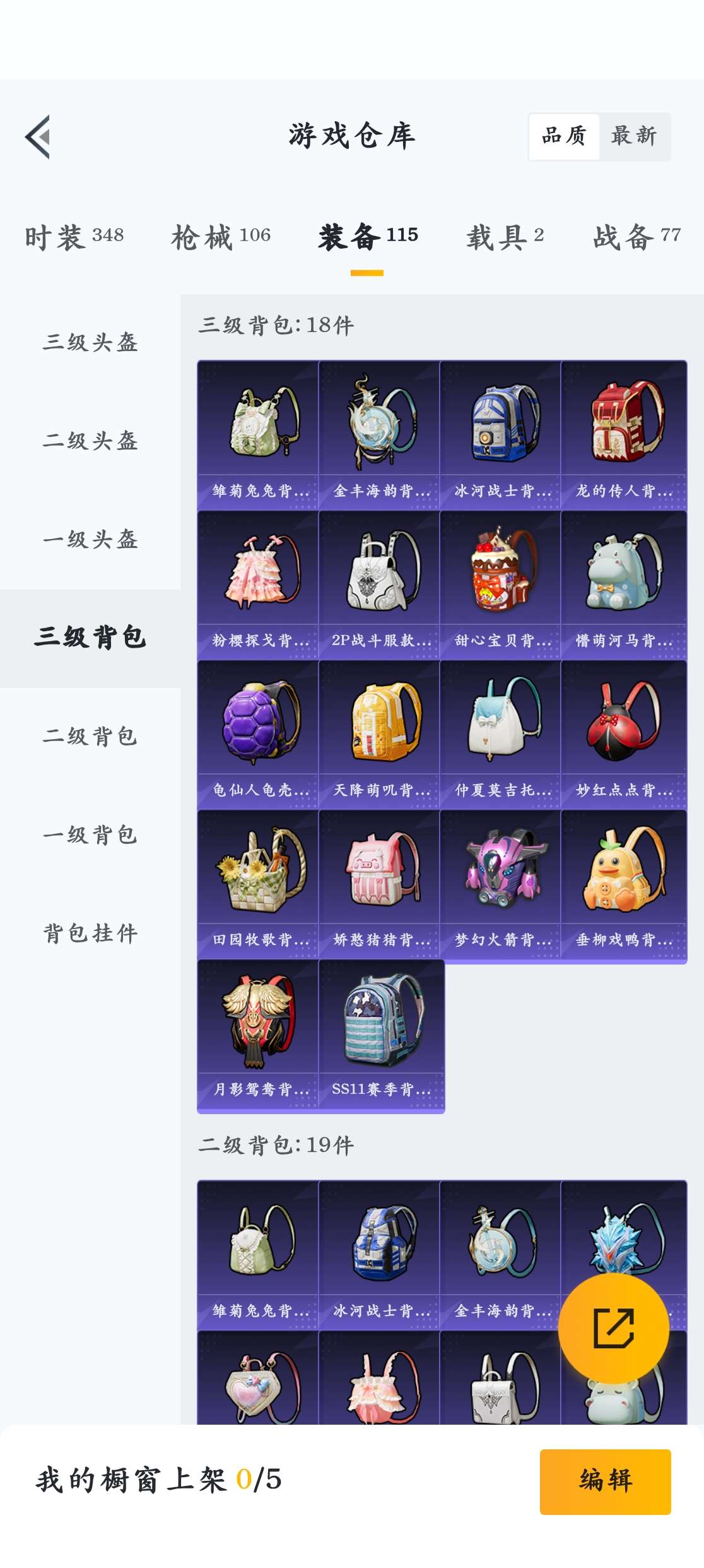Select 一级头盔 category
The height and width of the screenshot is (1568, 704).
pos(90,540)
